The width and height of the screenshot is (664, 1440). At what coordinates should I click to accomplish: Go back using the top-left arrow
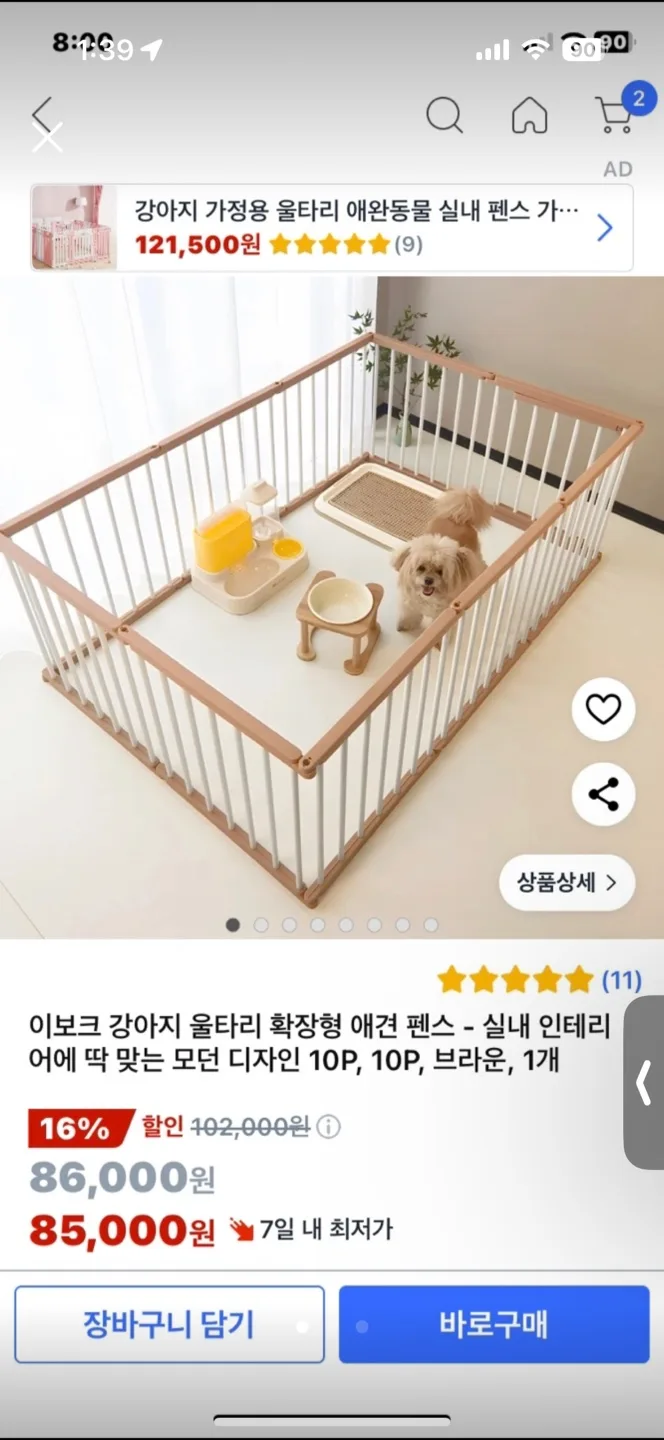click(42, 116)
